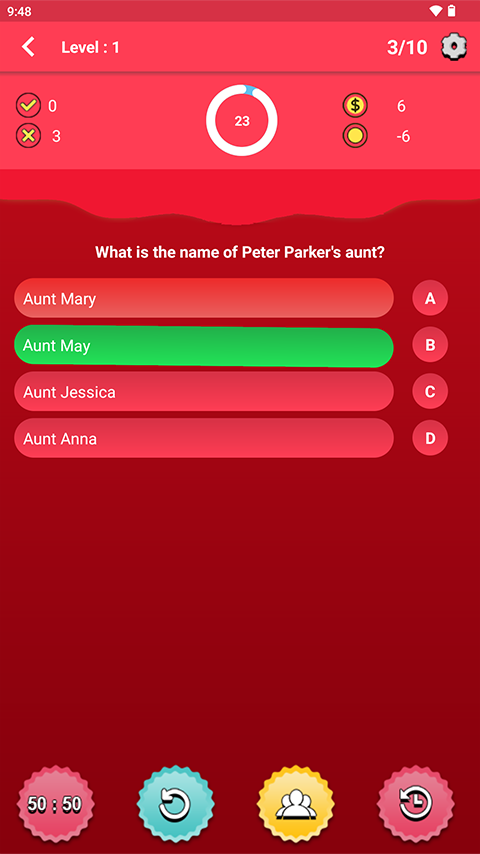This screenshot has height=854, width=480.
Task: Answer with Aunt Anna
Action: [204, 438]
